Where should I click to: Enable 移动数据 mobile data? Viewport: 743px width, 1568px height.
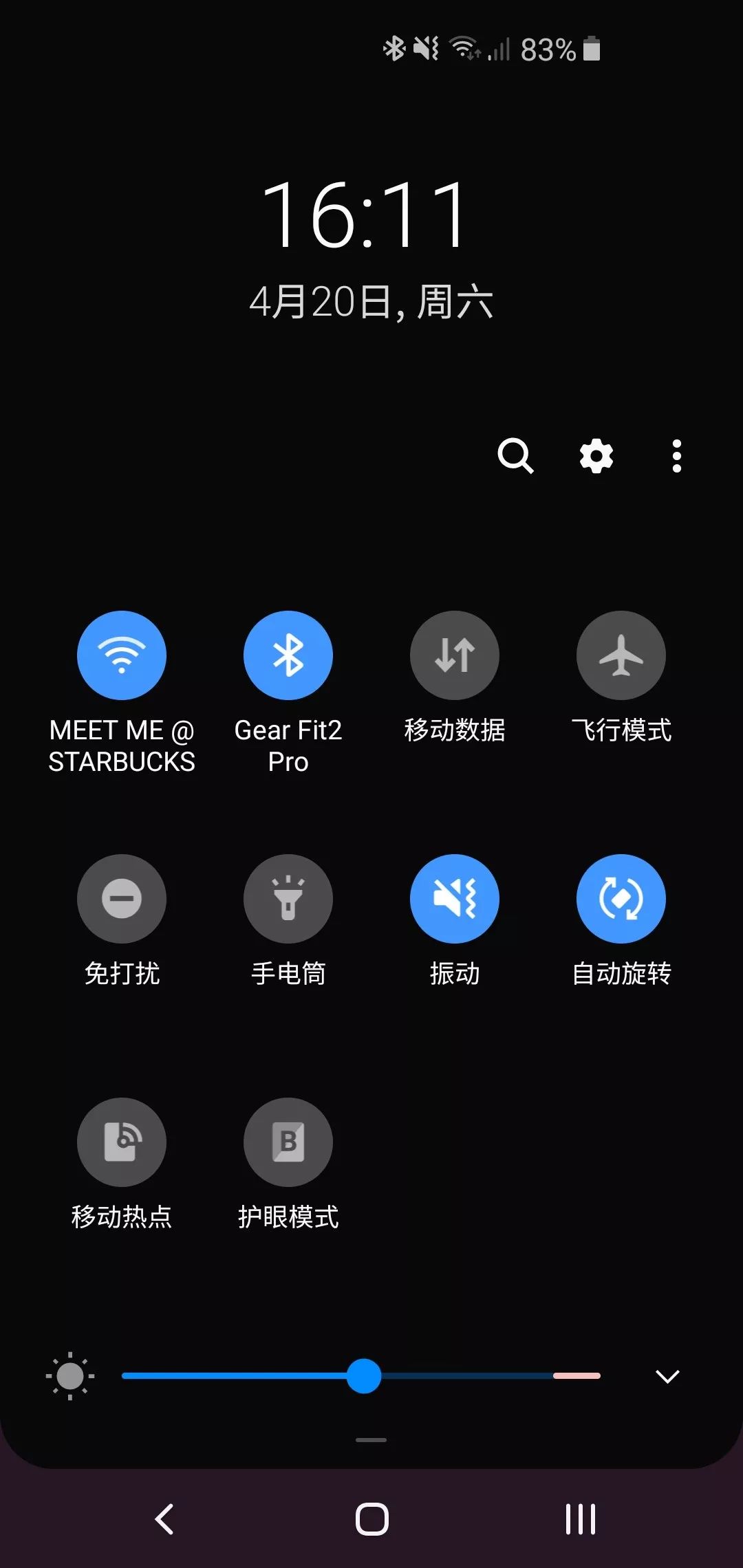pos(455,655)
